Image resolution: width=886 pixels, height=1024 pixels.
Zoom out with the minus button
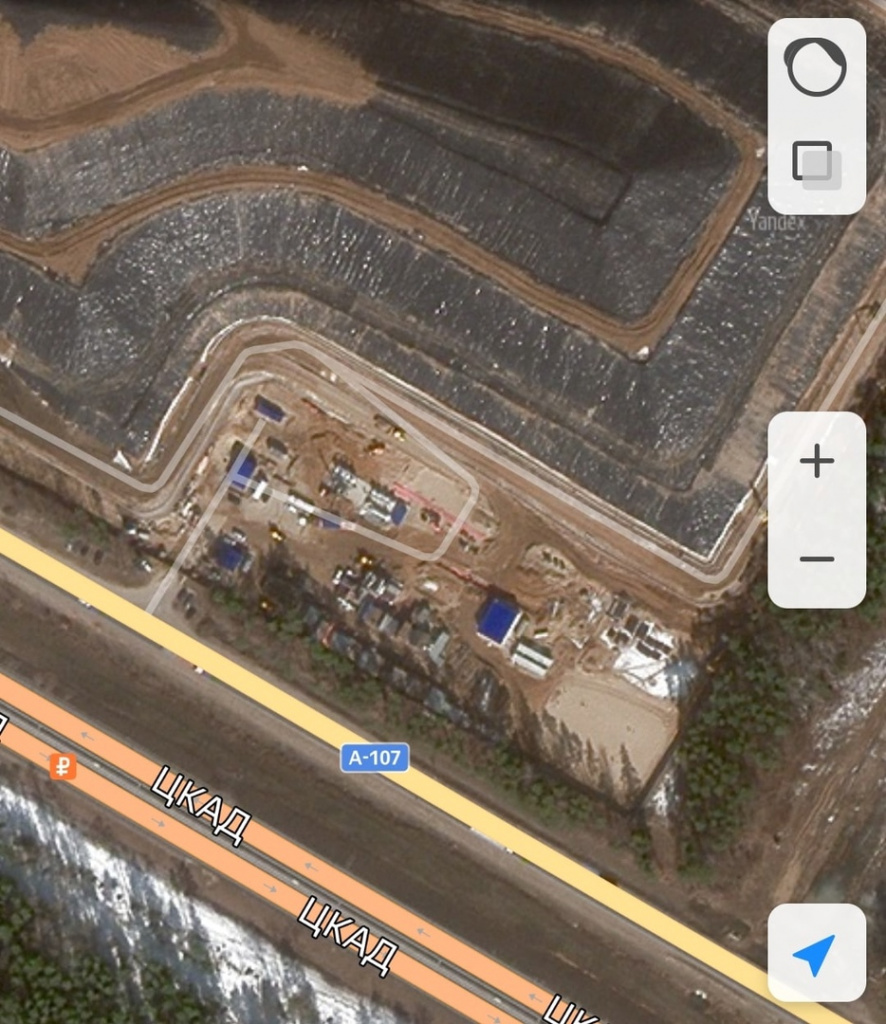816,559
